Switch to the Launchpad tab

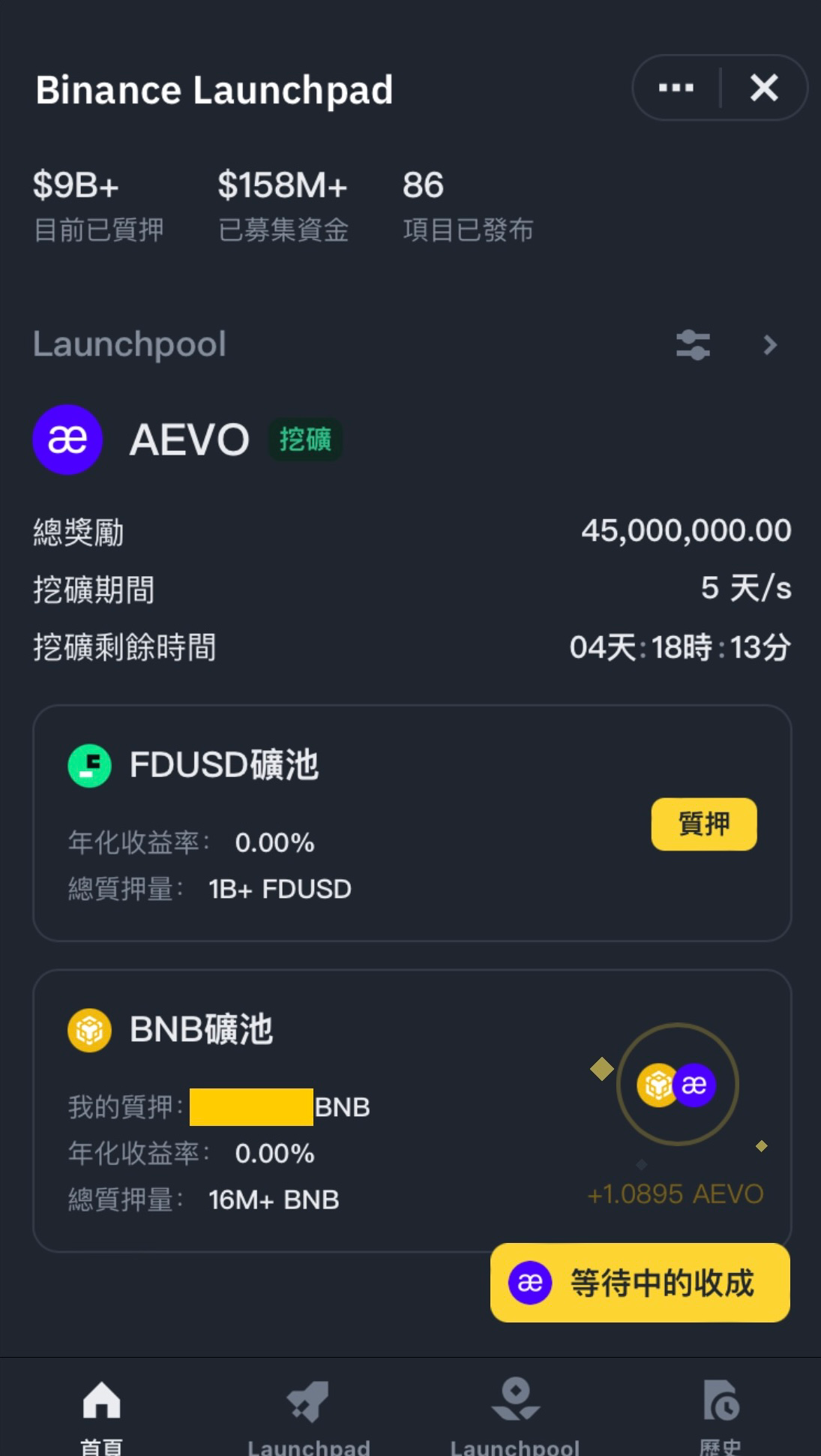[x=308, y=1415]
